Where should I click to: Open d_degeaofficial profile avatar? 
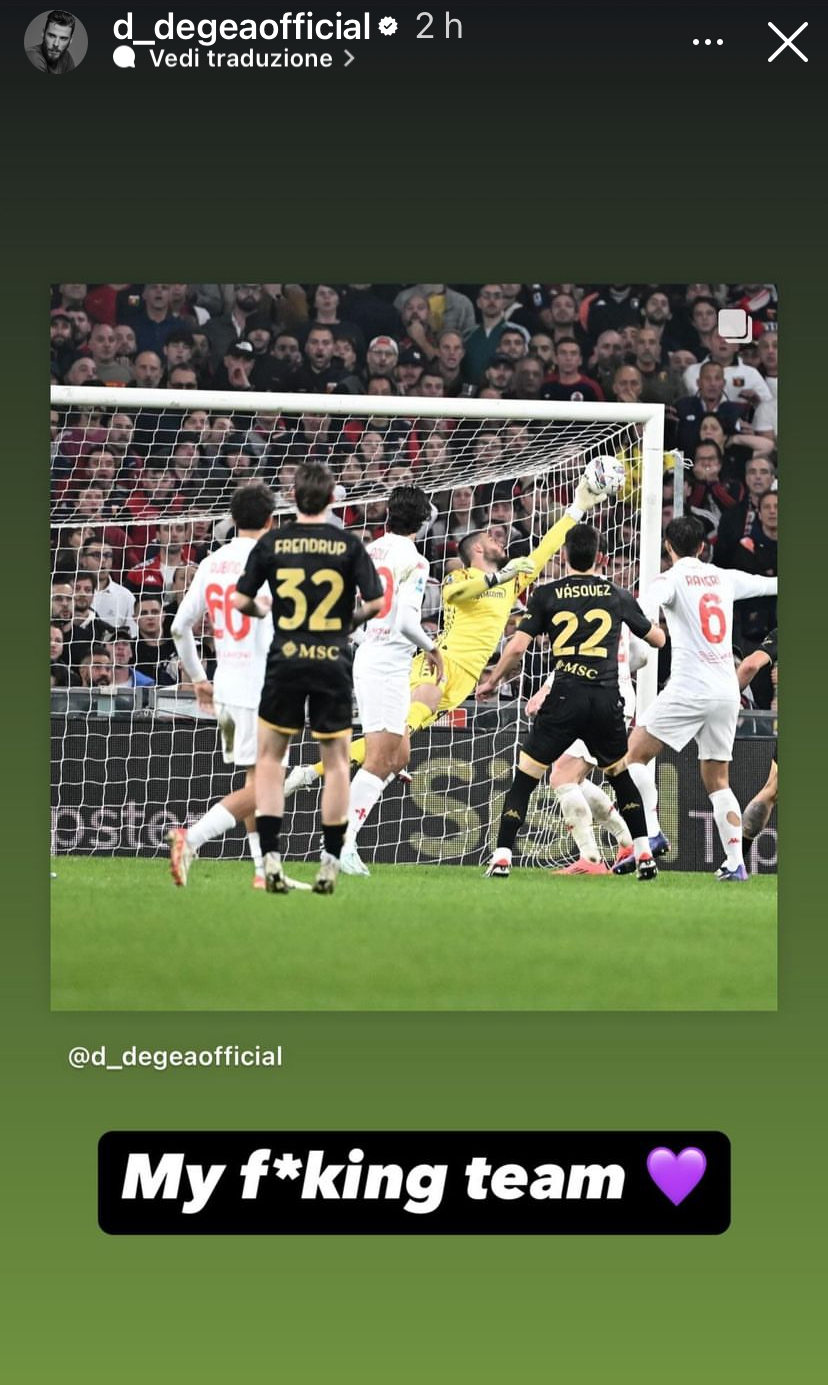coord(56,43)
